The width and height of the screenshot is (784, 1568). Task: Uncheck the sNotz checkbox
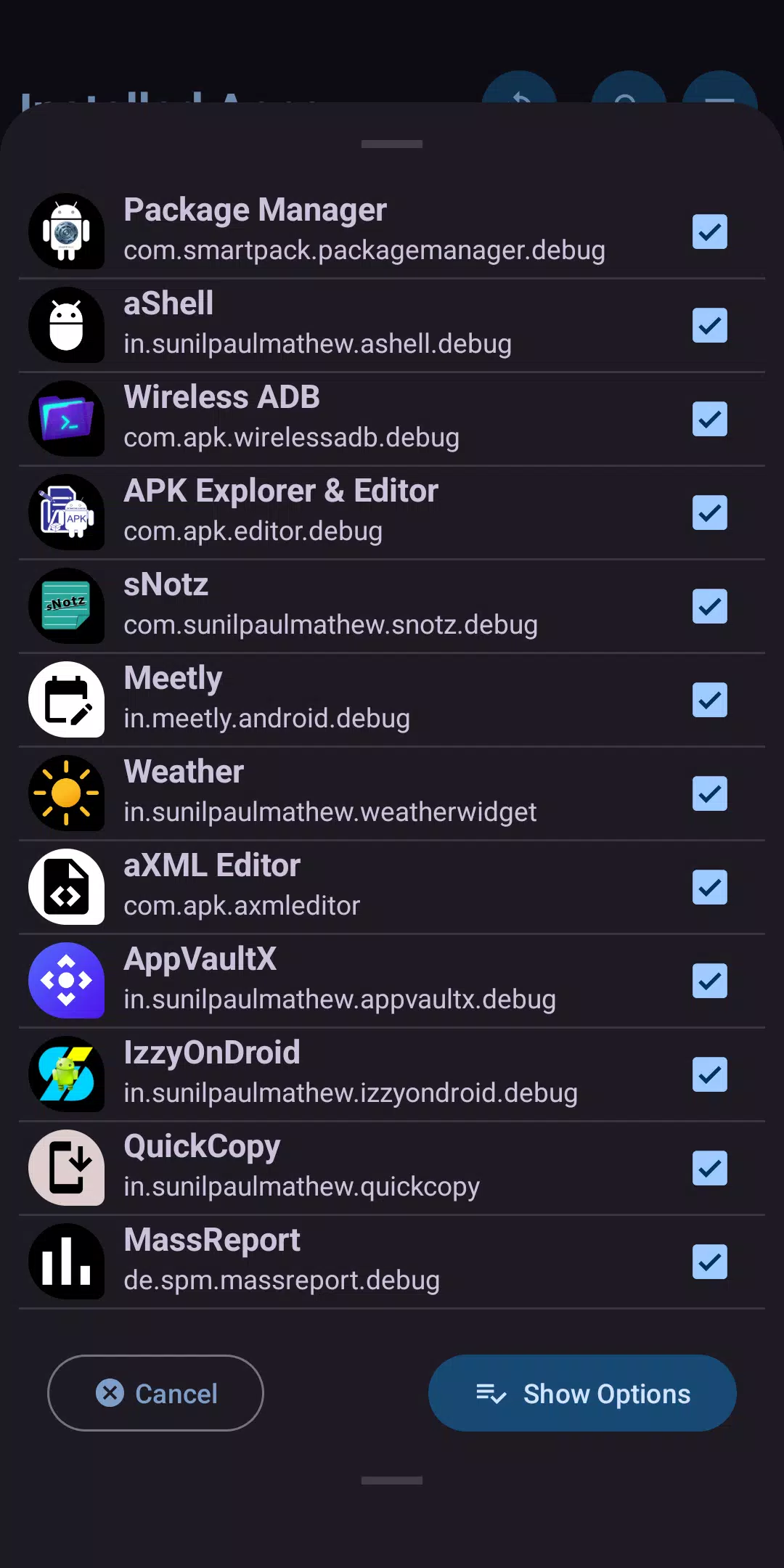click(709, 606)
